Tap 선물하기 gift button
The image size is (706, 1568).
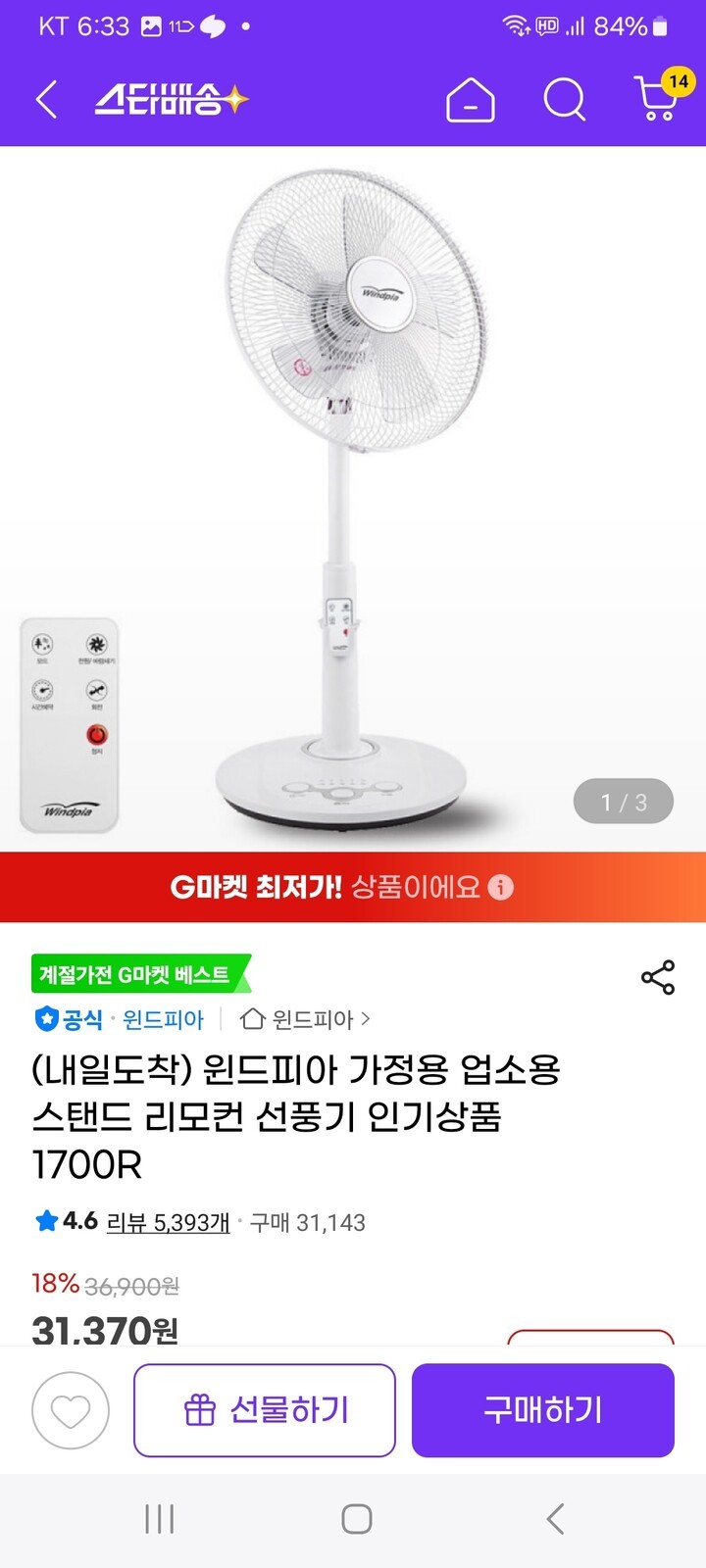[265, 1411]
